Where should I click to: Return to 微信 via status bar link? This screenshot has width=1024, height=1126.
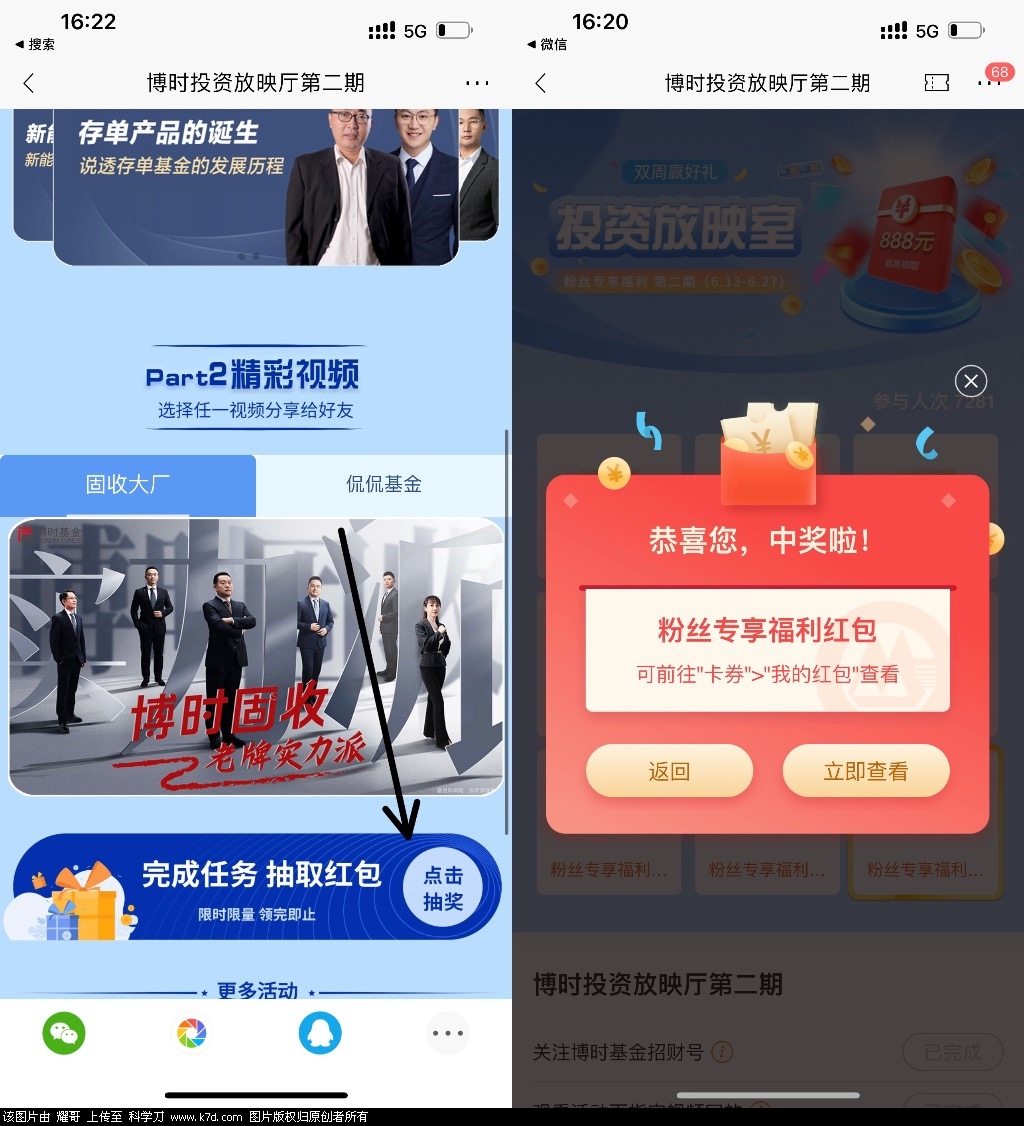coord(547,44)
